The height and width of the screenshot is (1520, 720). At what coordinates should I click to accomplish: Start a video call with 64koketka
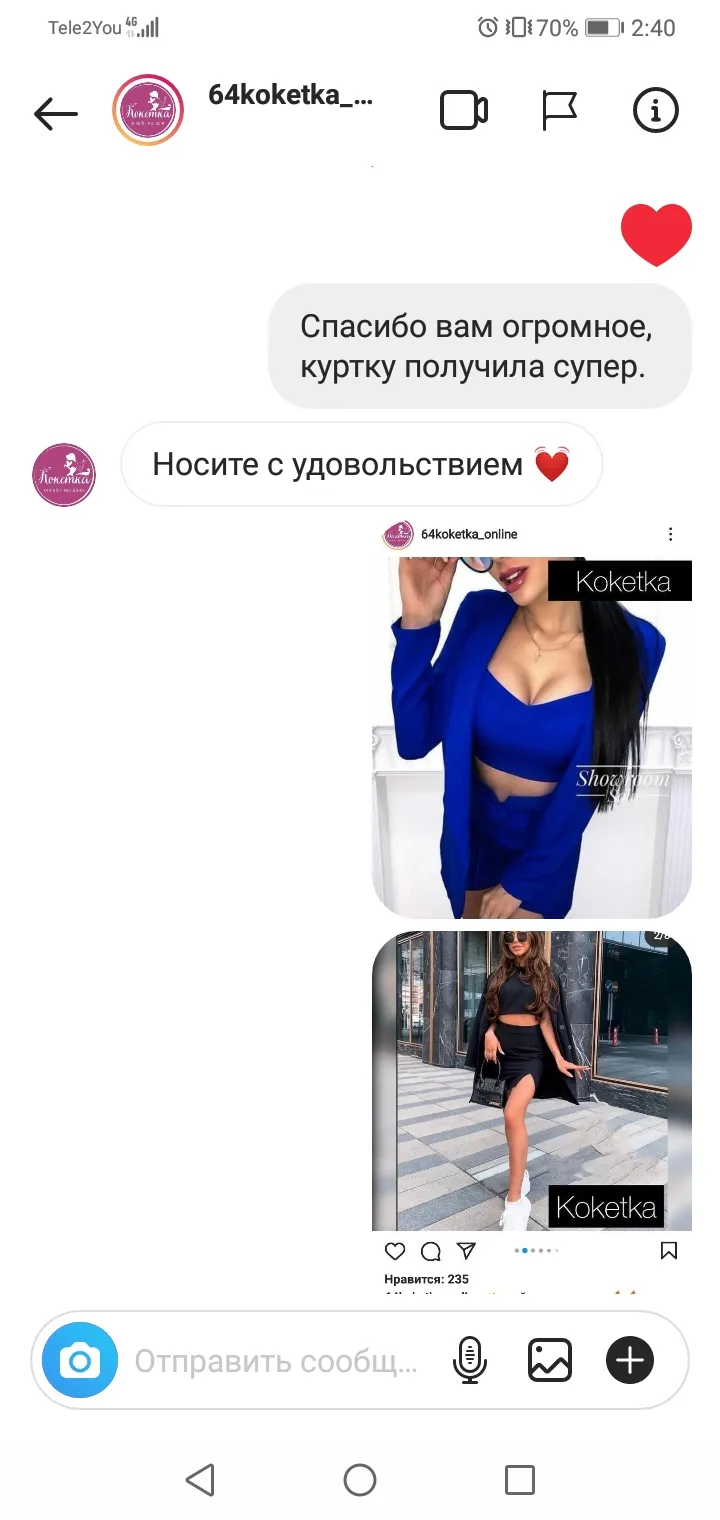464,111
